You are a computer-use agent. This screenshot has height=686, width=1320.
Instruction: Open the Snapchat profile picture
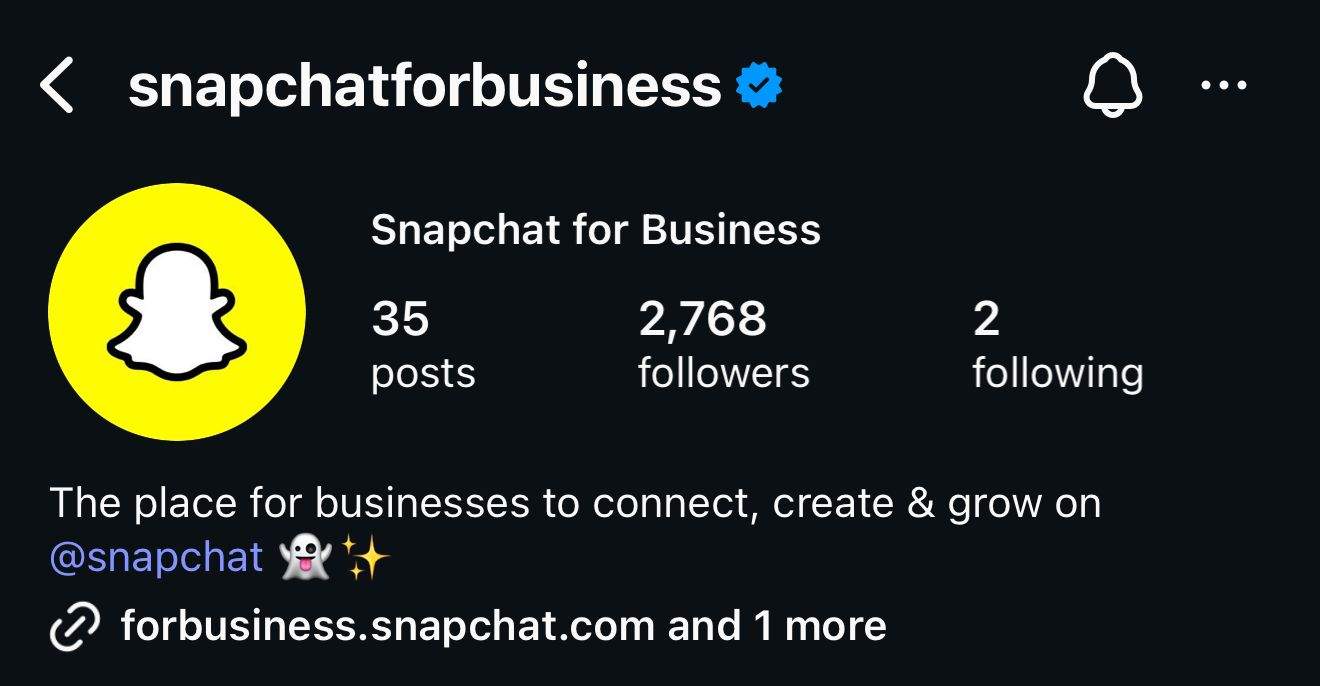(177, 312)
